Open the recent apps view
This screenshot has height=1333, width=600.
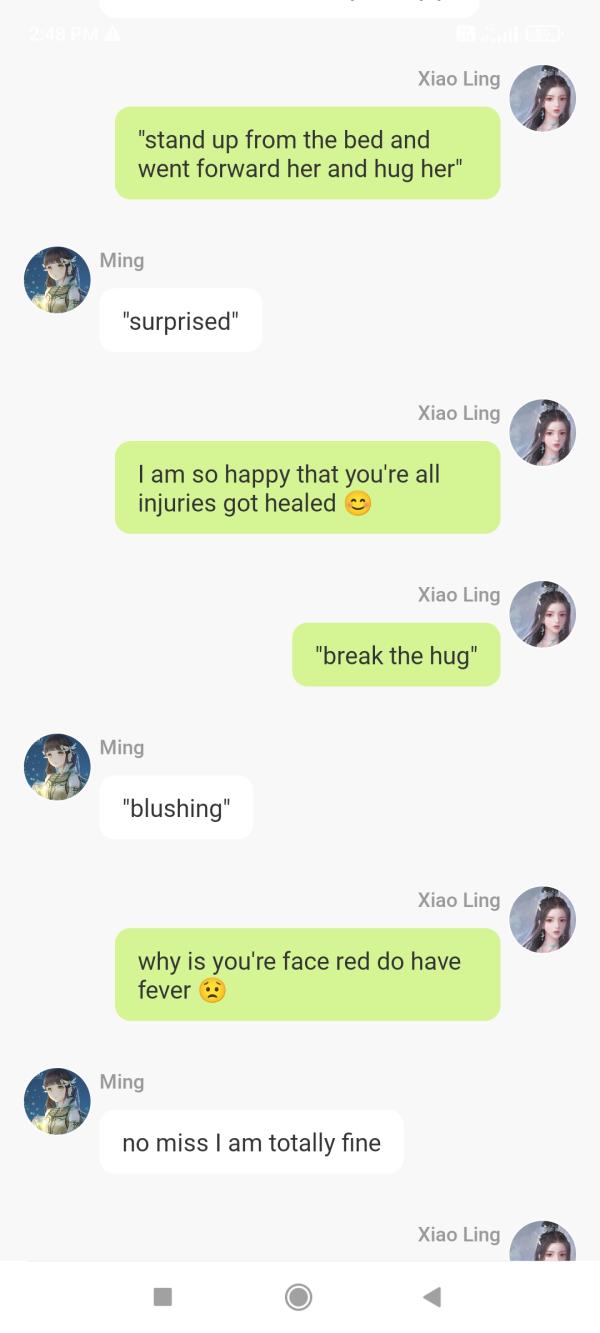click(163, 1297)
